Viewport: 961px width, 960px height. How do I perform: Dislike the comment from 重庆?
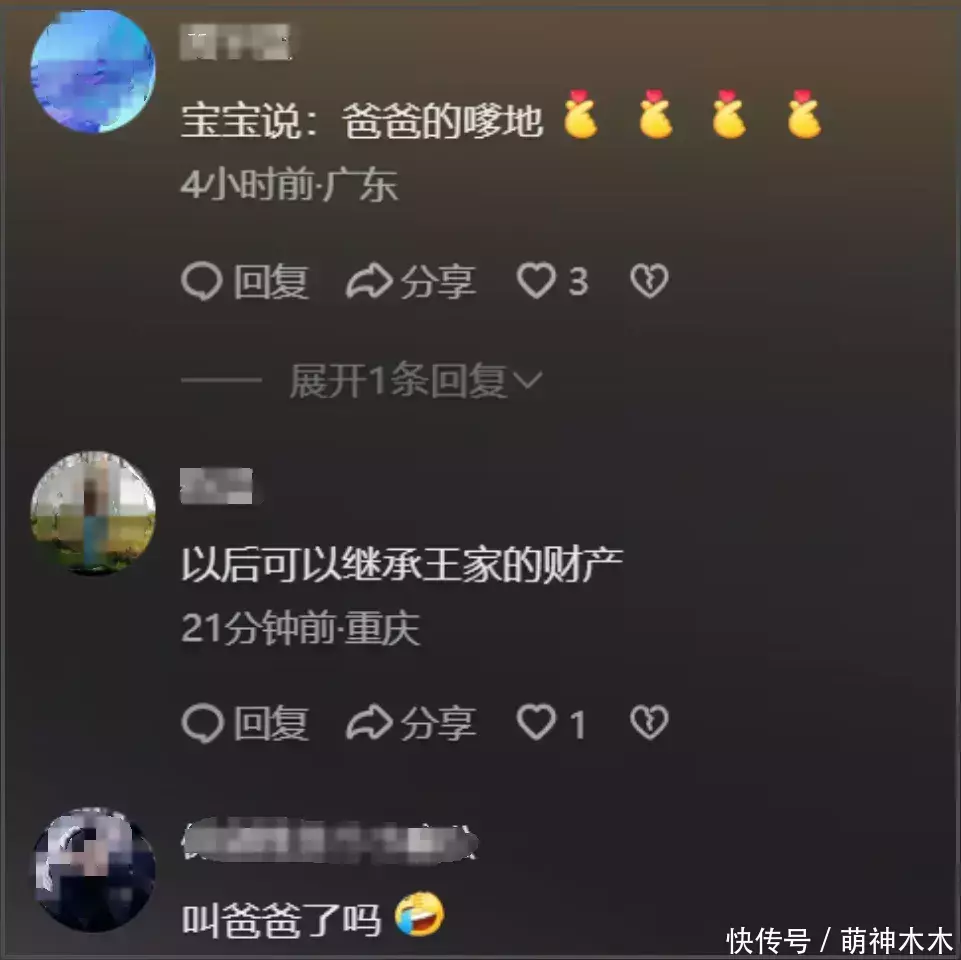[x=649, y=723]
